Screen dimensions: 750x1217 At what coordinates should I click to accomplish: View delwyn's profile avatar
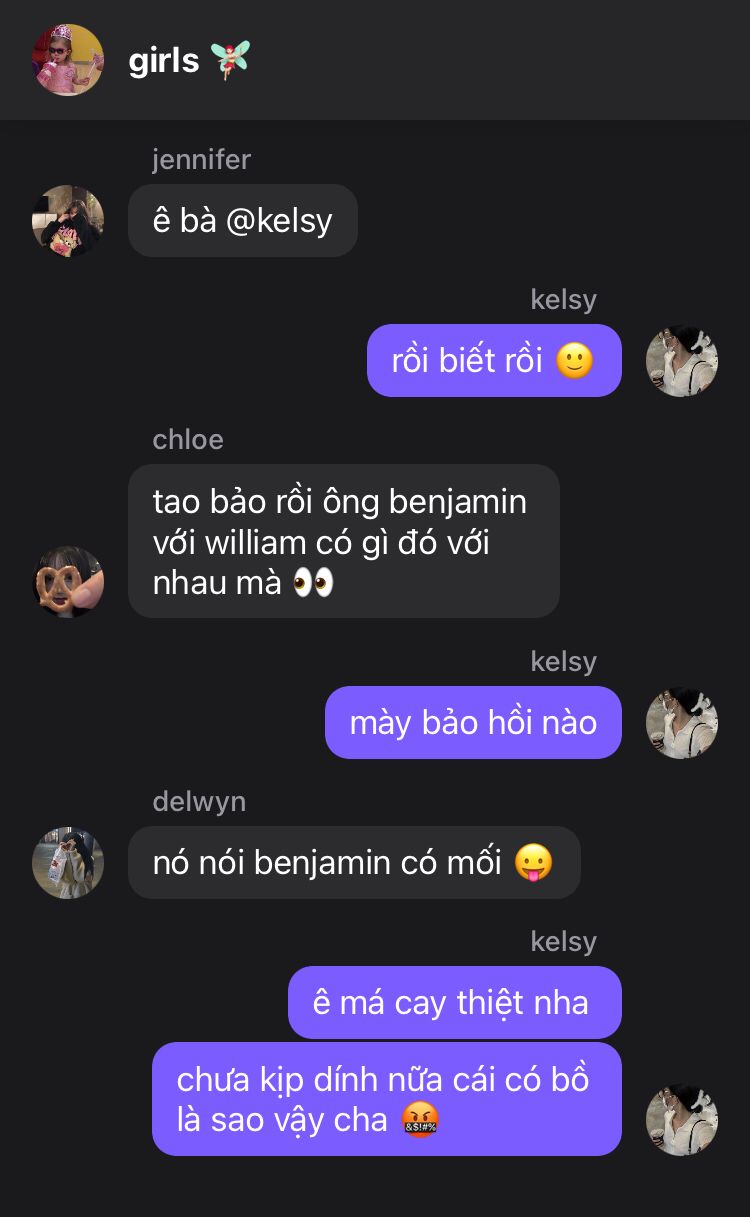pos(68,862)
